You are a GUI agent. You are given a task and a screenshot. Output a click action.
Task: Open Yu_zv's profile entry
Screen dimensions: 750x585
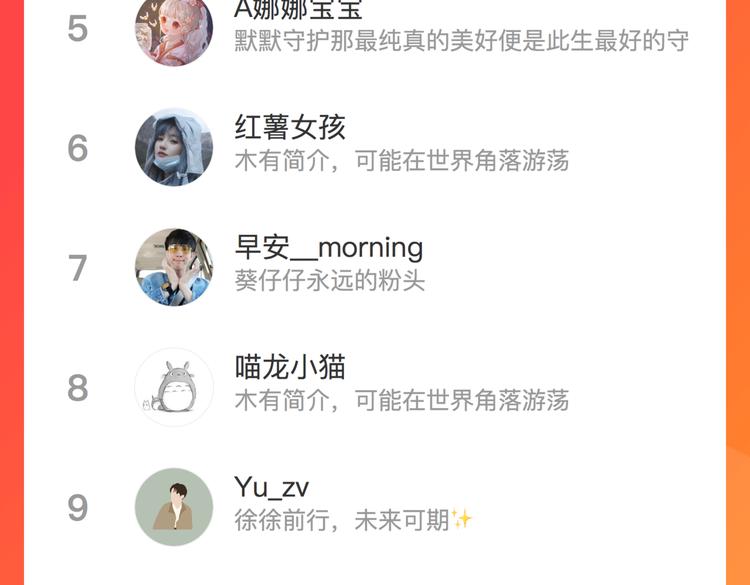pos(400,506)
